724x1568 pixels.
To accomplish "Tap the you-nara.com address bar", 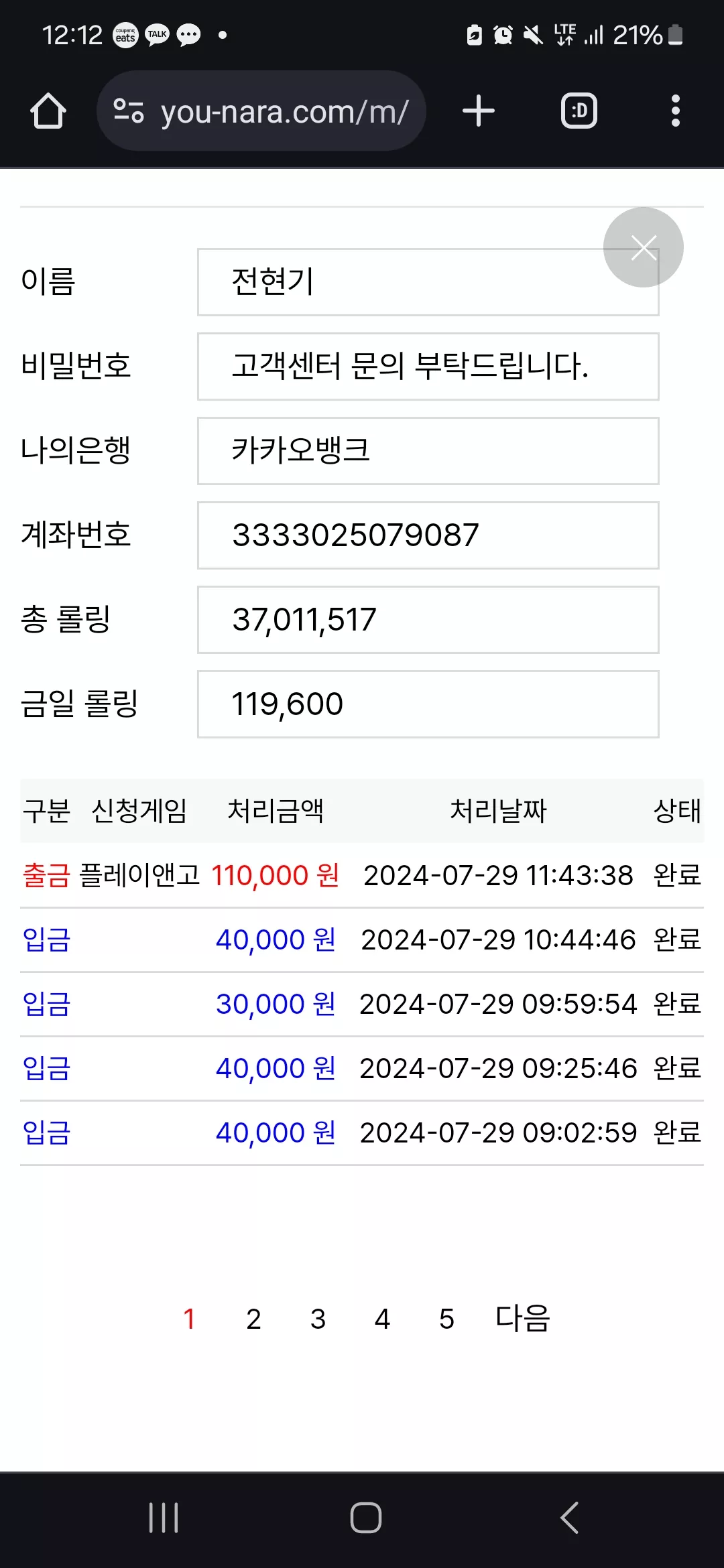I will [261, 111].
